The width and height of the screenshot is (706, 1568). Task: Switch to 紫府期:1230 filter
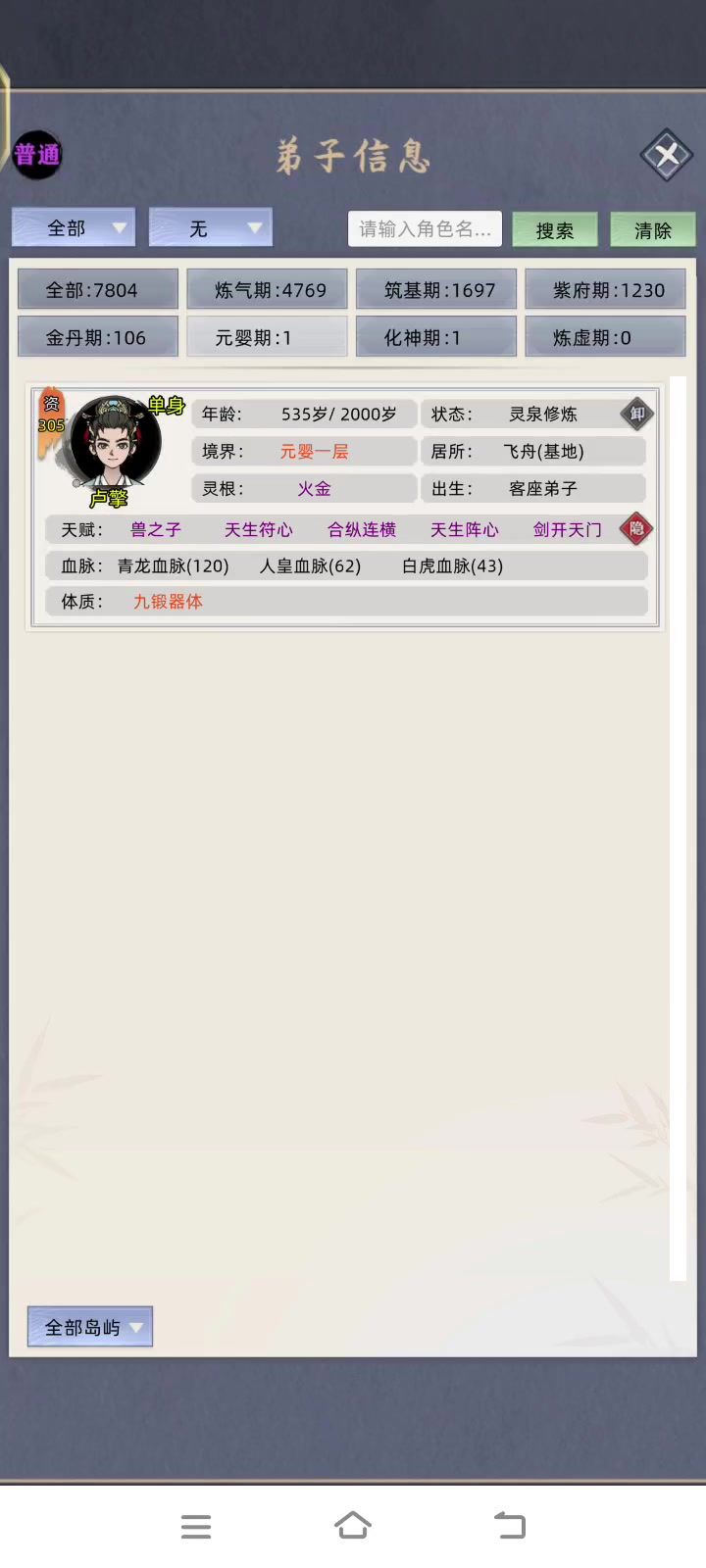pos(605,290)
